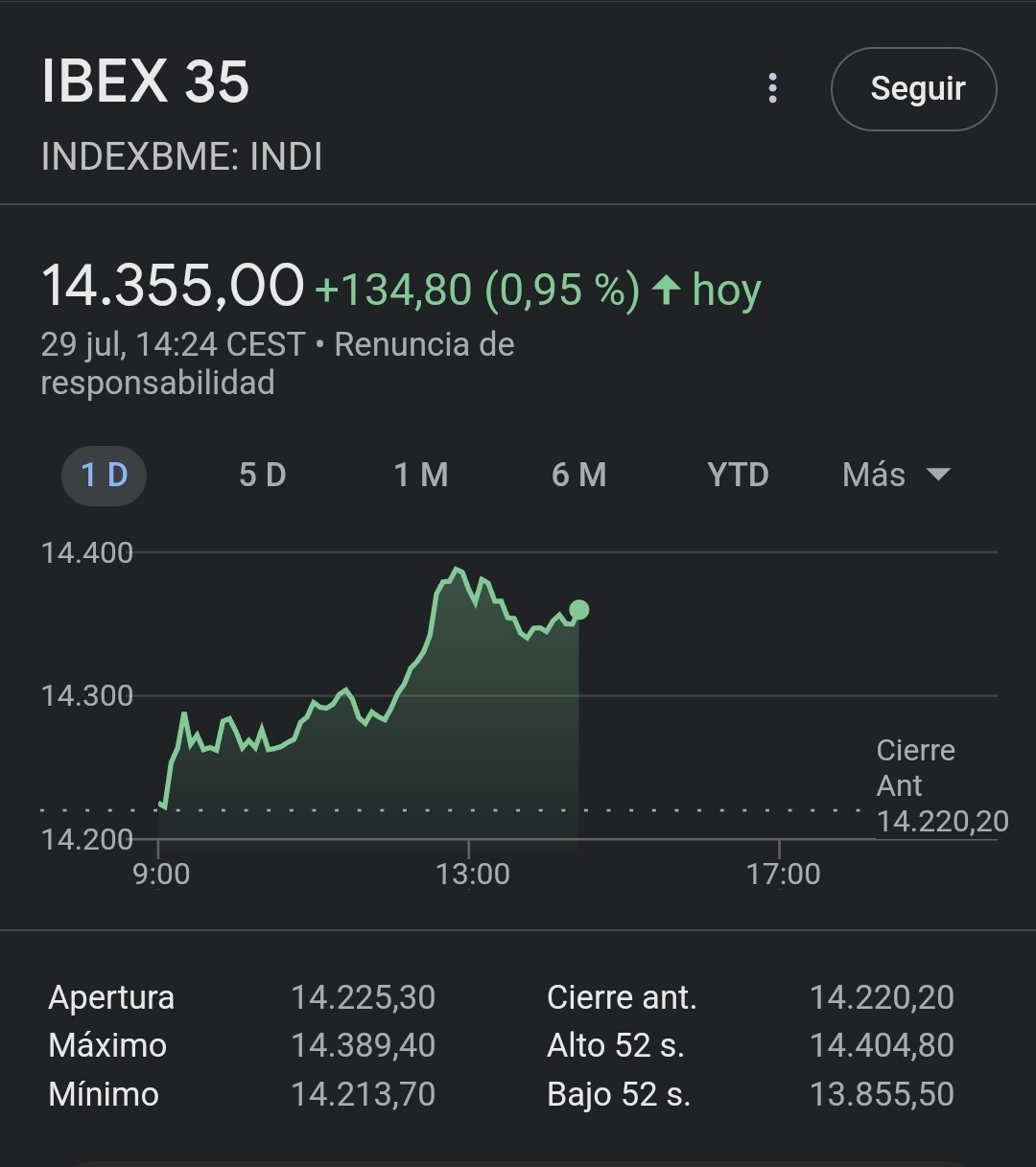Tap the Seguir button
The height and width of the screenshot is (1167, 1036).
tap(913, 88)
